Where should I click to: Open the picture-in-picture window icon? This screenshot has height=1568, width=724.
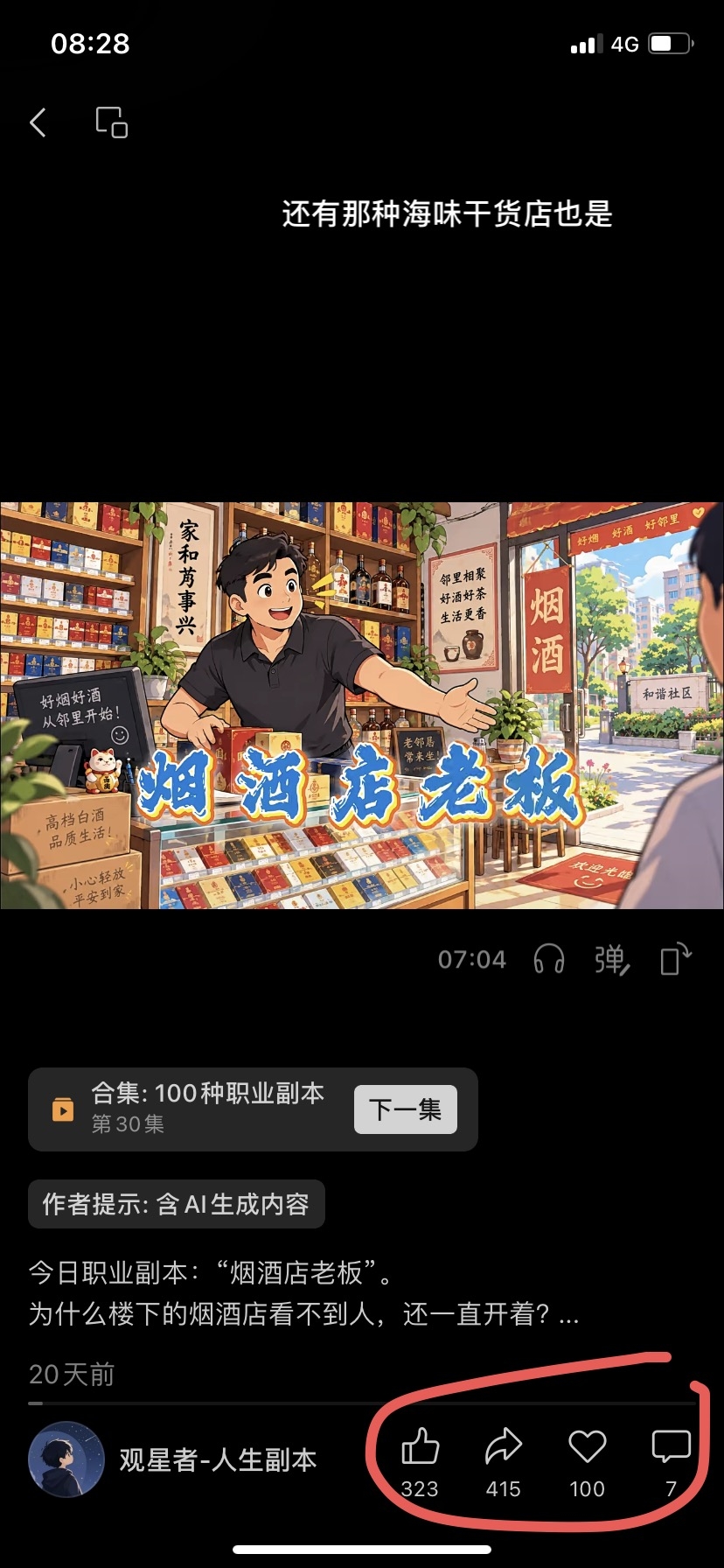pyautogui.click(x=111, y=122)
